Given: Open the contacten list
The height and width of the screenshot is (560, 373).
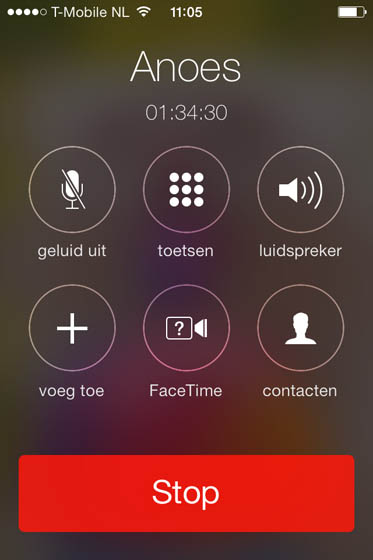Looking at the screenshot, I should tap(300, 328).
